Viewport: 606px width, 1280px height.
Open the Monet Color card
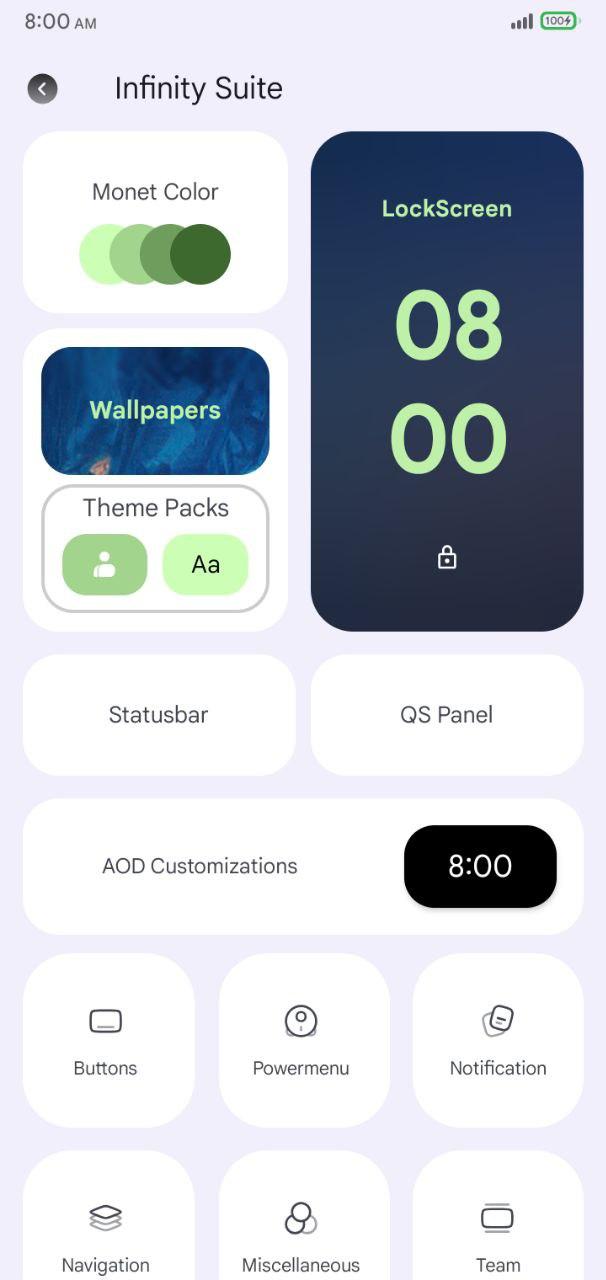(155, 222)
